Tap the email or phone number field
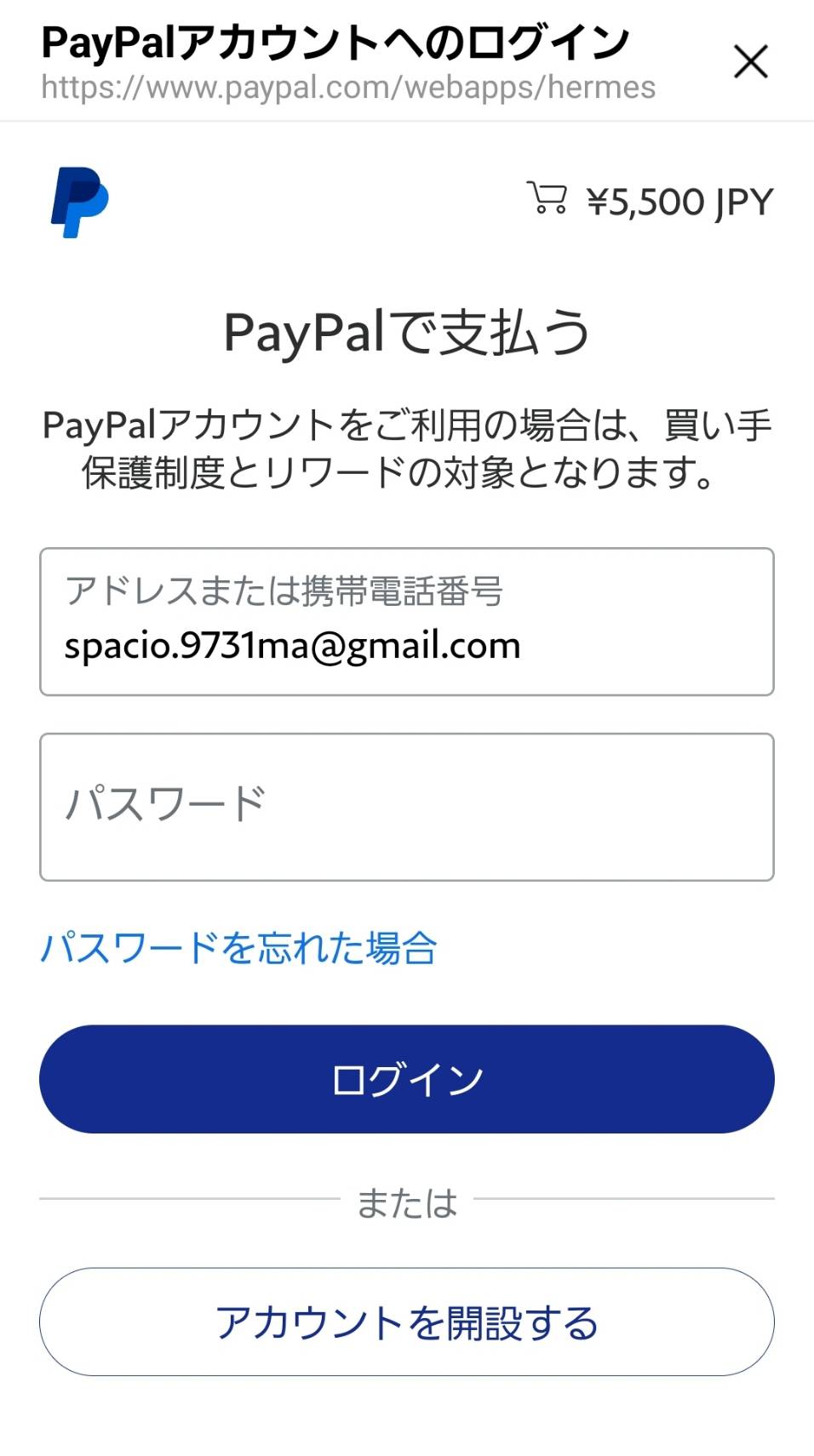814x1456 pixels. pos(407,621)
